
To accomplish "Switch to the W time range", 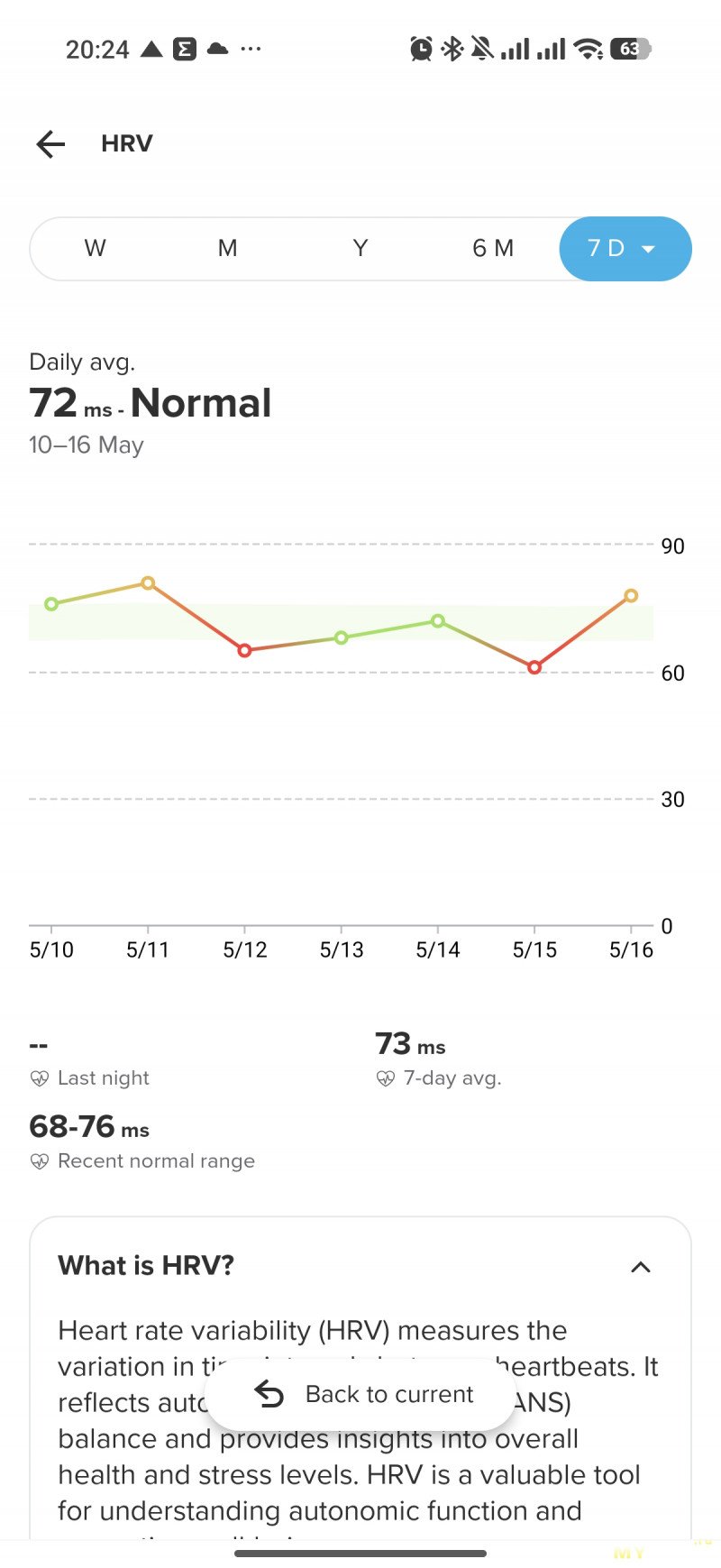I will pyautogui.click(x=96, y=249).
